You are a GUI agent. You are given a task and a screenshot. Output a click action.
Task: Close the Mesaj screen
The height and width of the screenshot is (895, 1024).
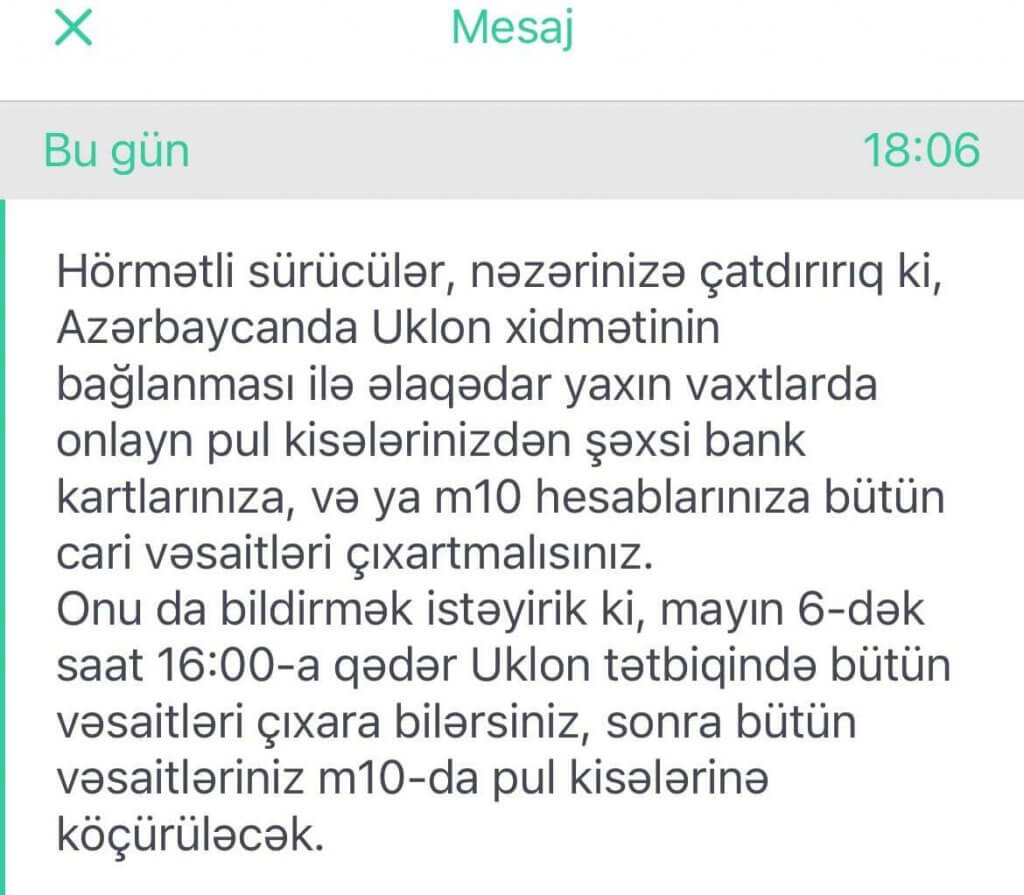[73, 28]
